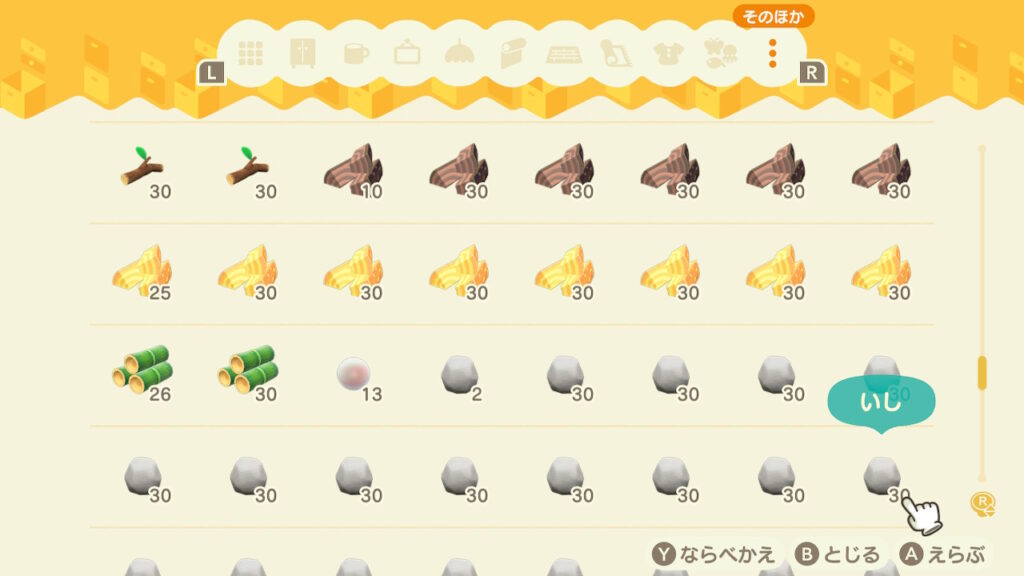Select the wood stack of 10
Viewport: 1024px width, 576px height.
(x=352, y=170)
